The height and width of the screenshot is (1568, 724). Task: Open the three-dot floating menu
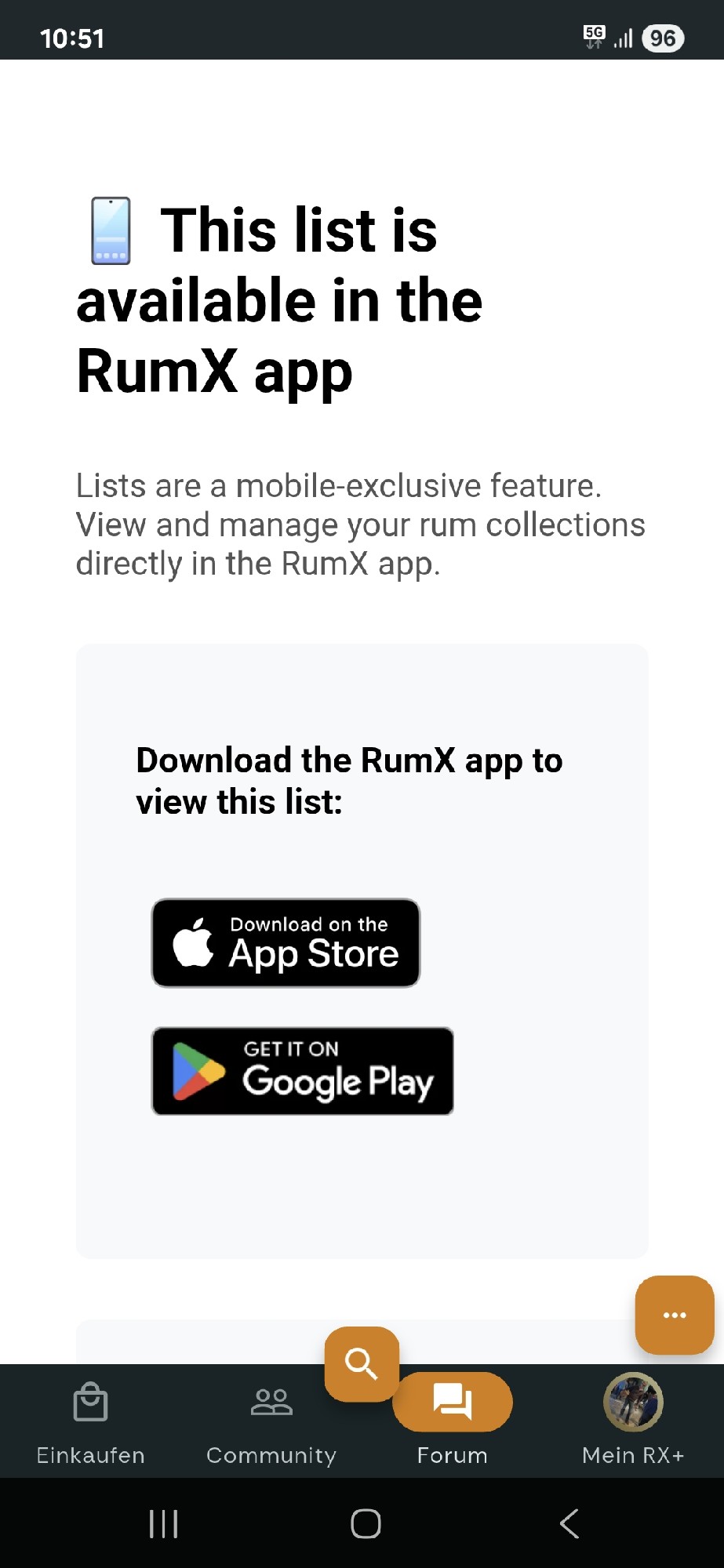point(674,1315)
